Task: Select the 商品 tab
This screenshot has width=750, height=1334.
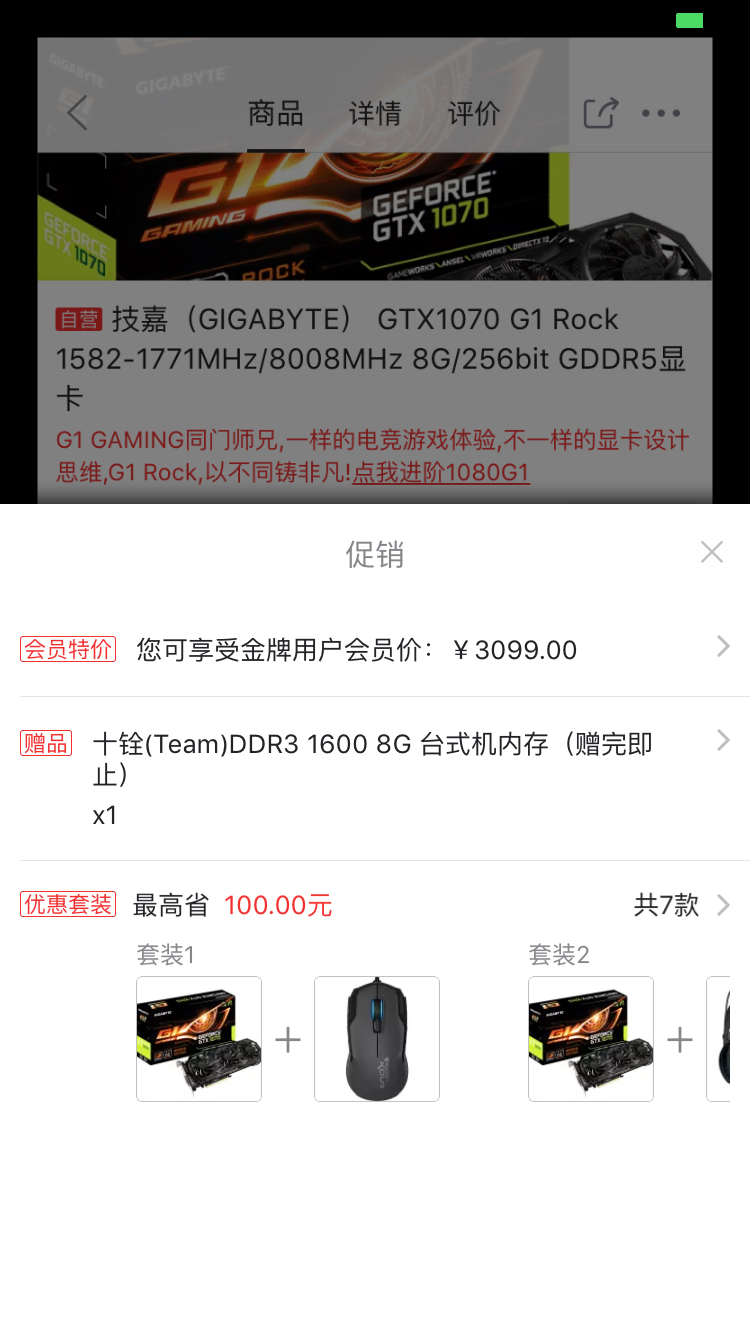Action: (275, 113)
